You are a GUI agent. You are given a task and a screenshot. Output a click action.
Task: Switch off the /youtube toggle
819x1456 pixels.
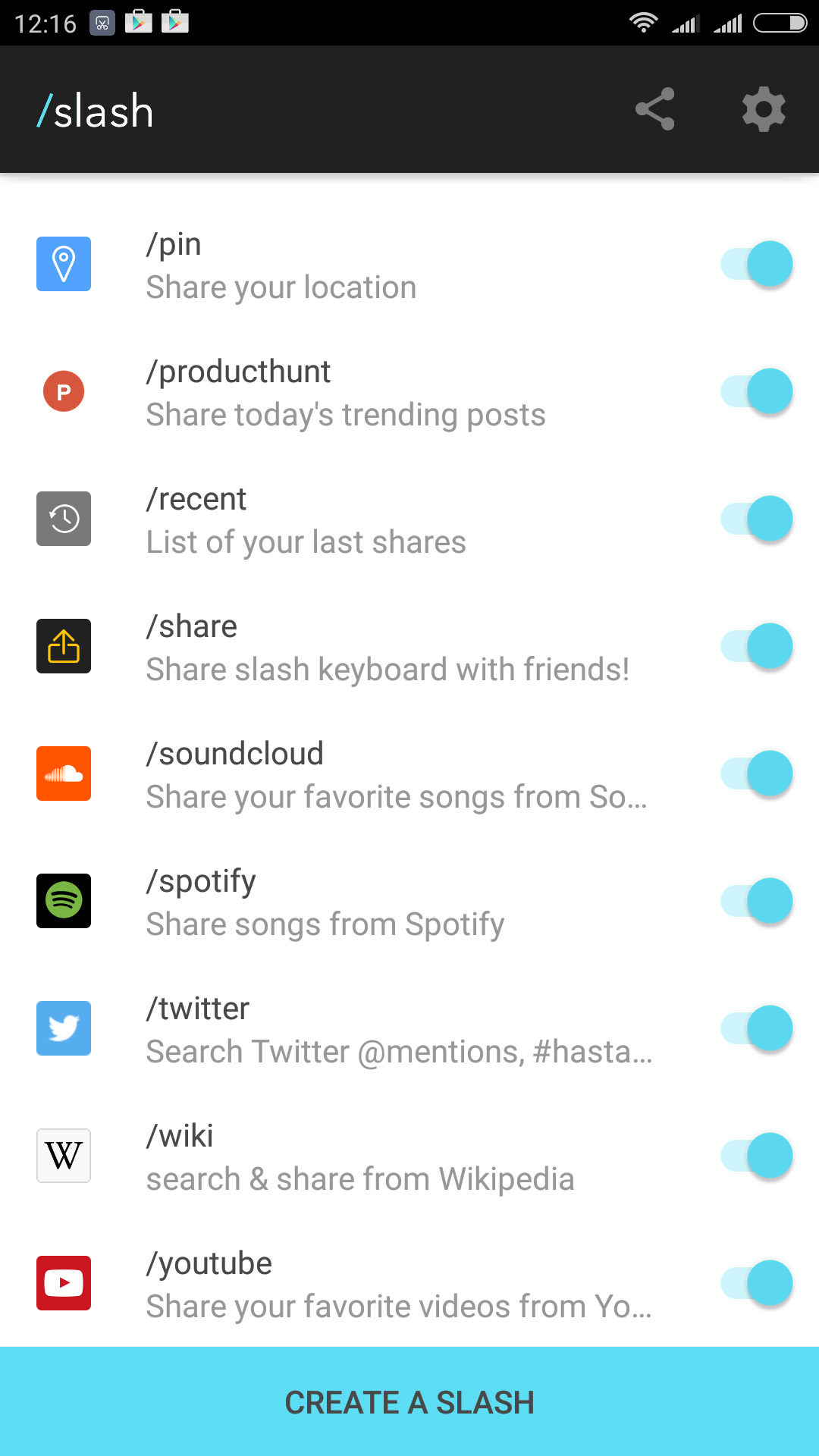(x=756, y=1283)
